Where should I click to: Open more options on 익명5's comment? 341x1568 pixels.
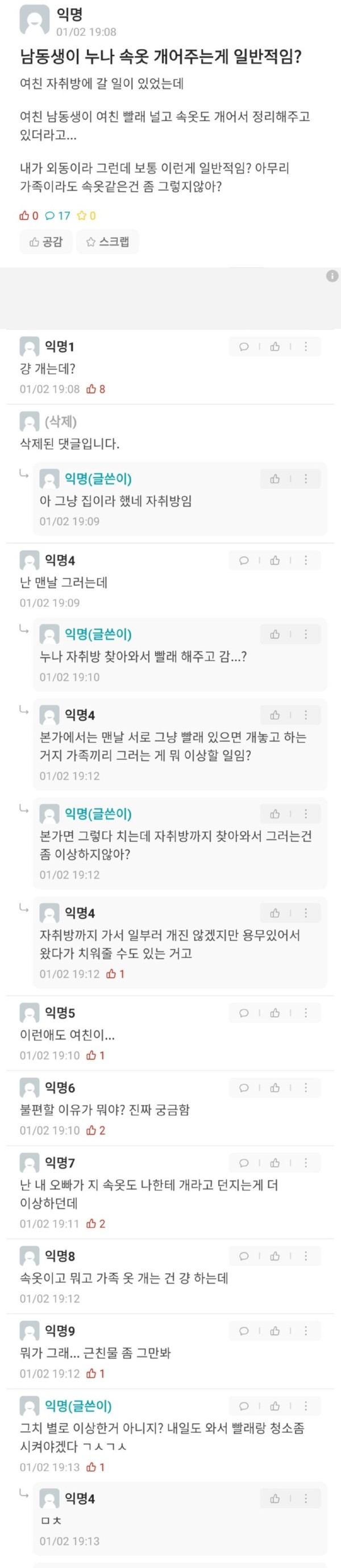tap(306, 1013)
